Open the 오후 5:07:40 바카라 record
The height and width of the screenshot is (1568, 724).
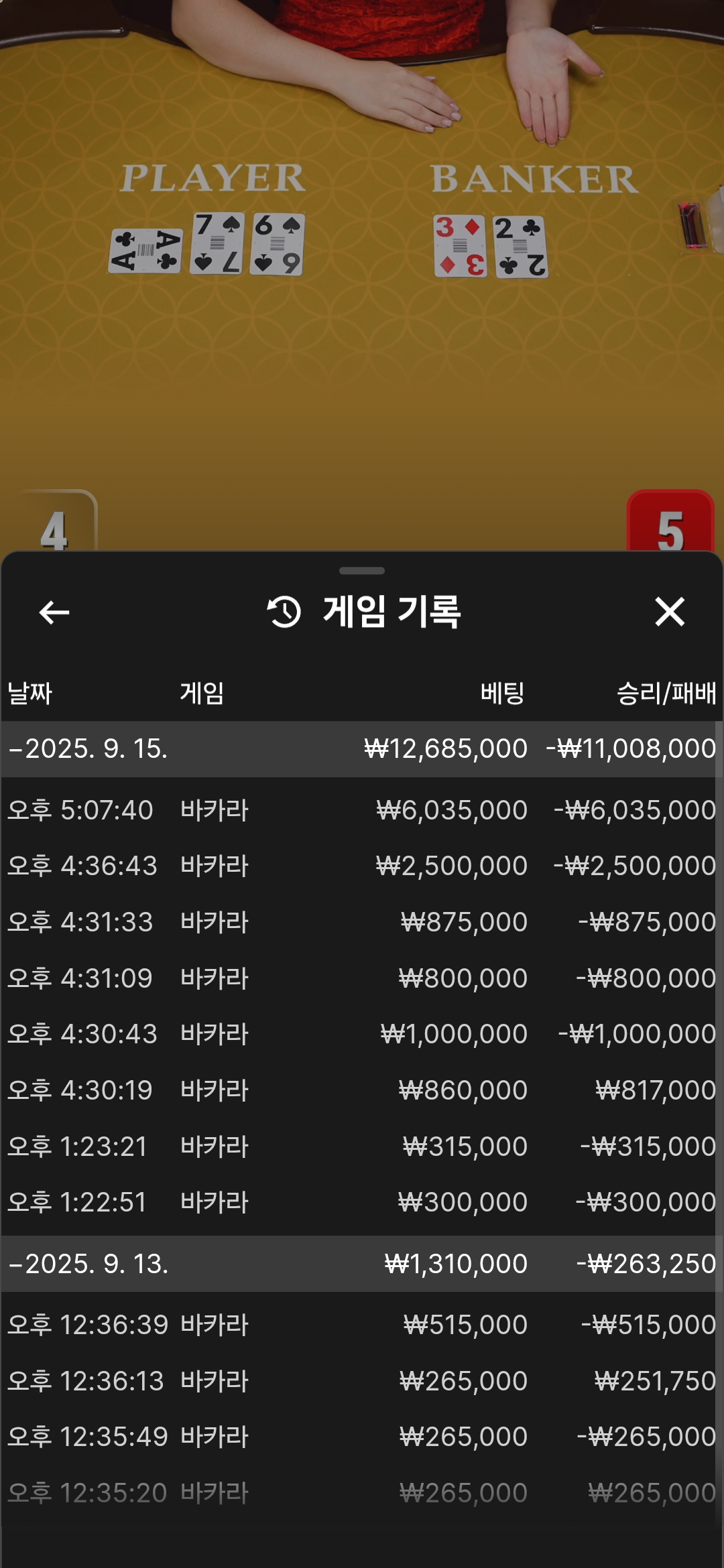point(361,810)
